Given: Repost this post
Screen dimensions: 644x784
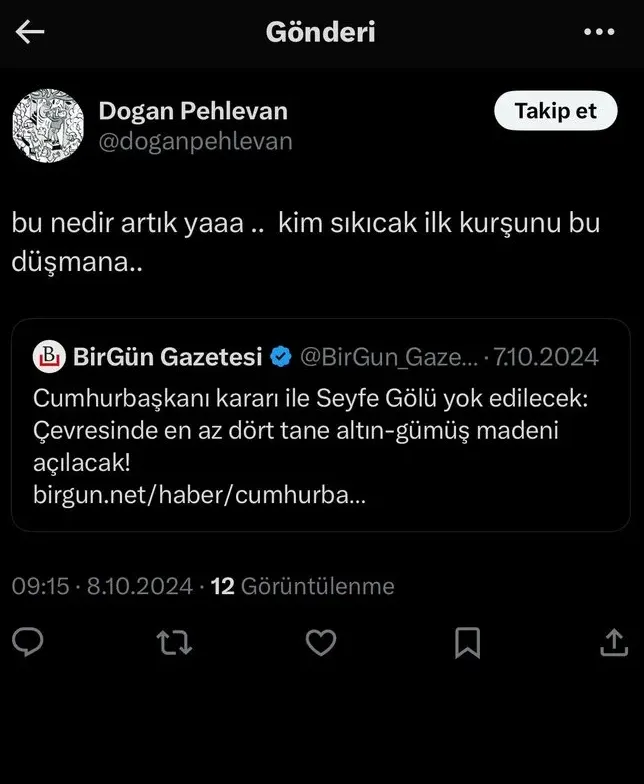Looking at the screenshot, I should point(174,643).
